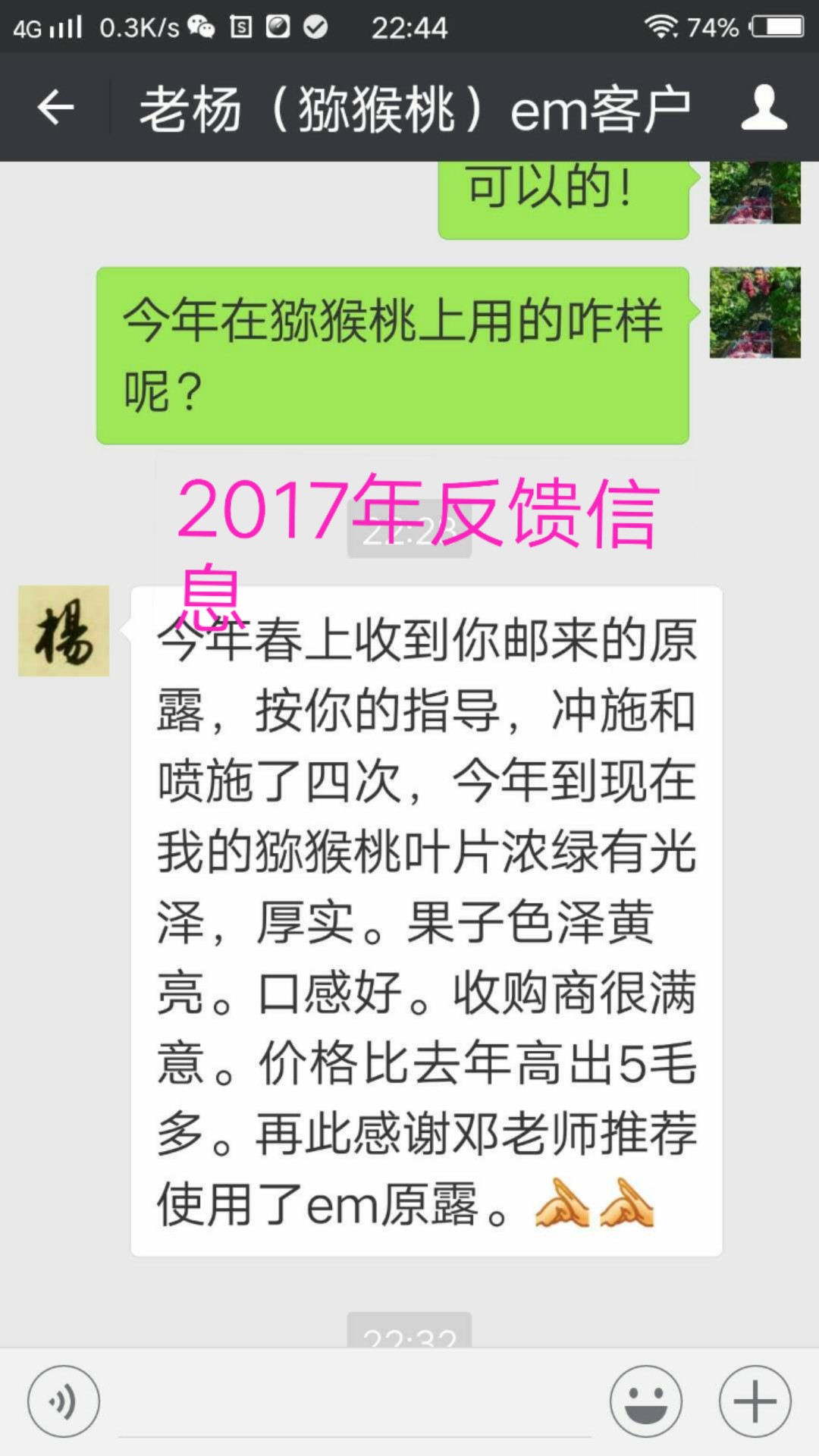Go back from the chat
Image resolution: width=819 pixels, height=1456 pixels.
click(55, 107)
